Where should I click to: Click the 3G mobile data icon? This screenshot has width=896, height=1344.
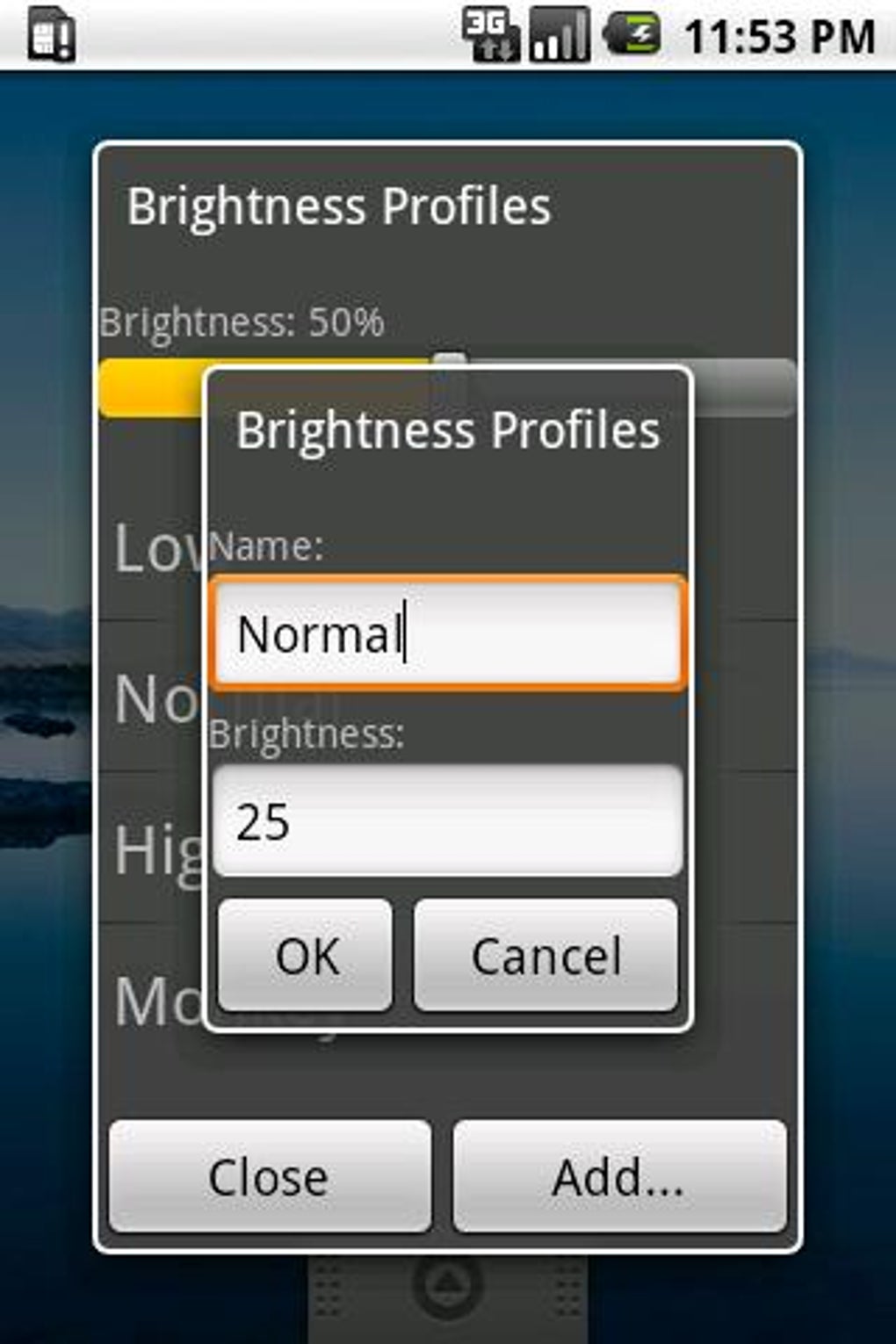[x=492, y=37]
